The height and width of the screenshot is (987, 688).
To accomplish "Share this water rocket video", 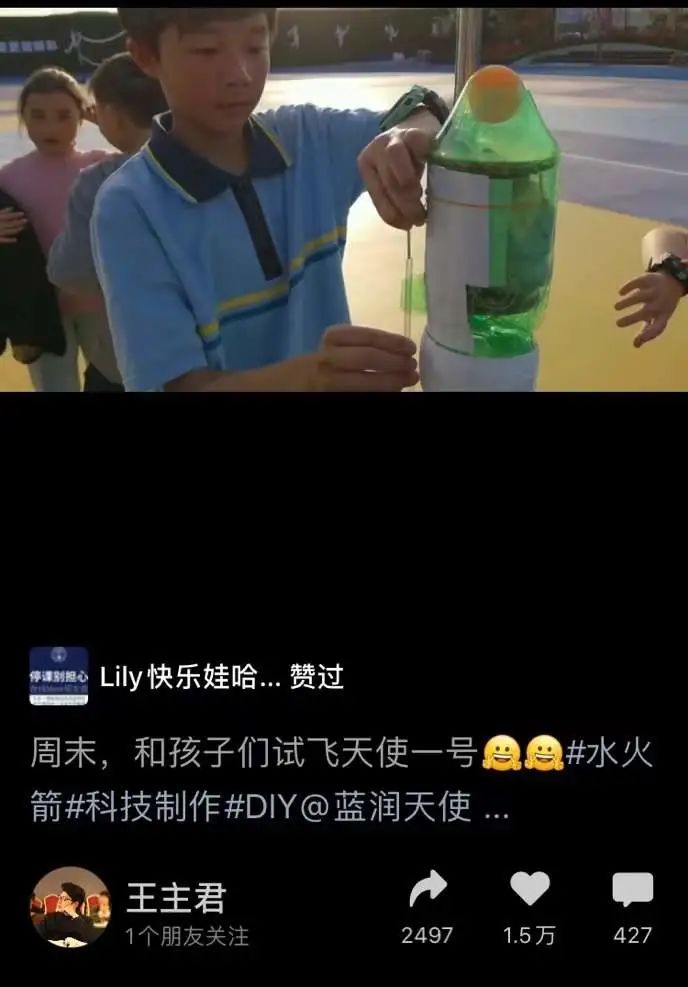I will [427, 890].
